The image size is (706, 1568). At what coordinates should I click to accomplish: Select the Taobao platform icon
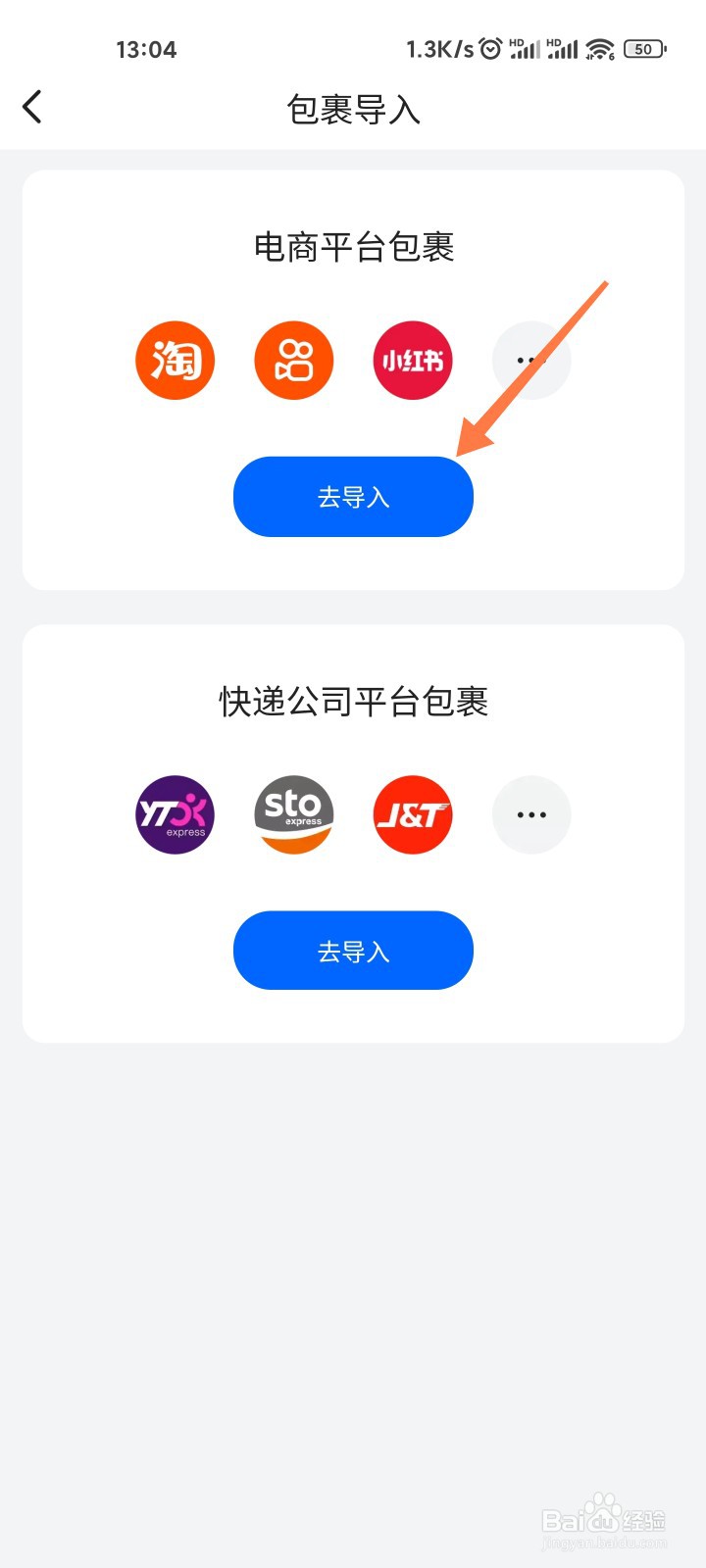[x=175, y=361]
